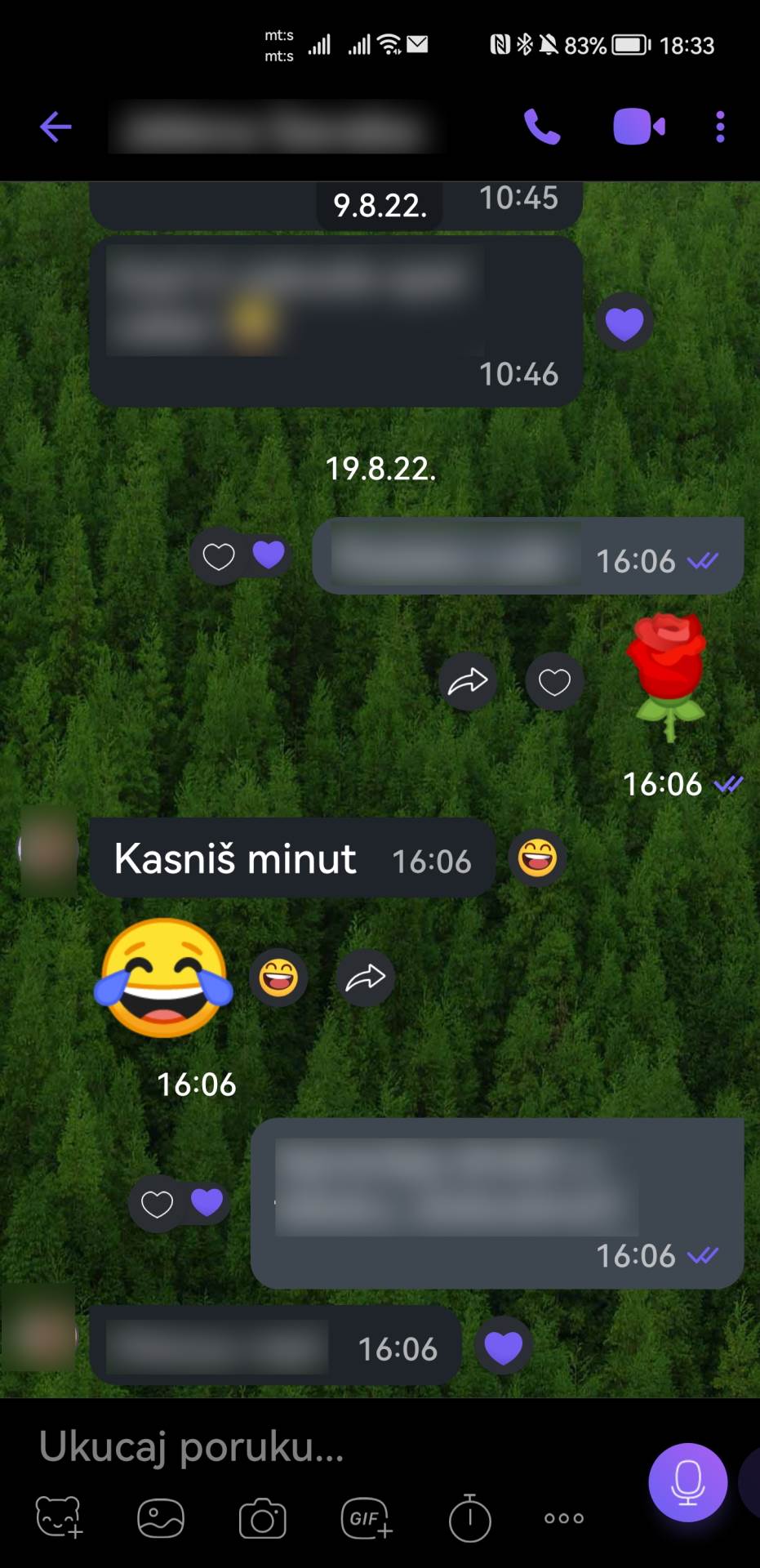Open the photo gallery picker
The width and height of the screenshot is (760, 1568).
click(160, 1518)
